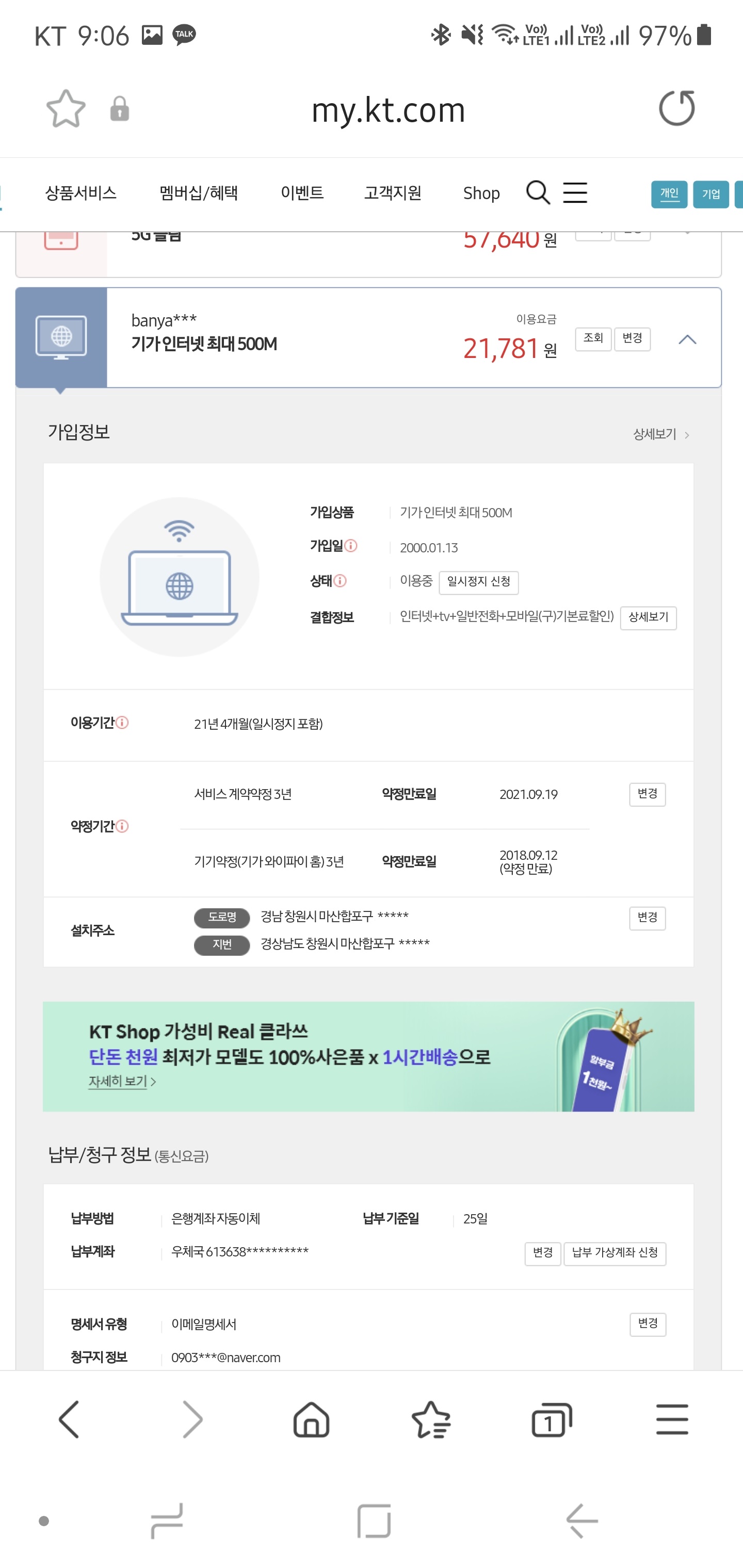Image resolution: width=743 pixels, height=1568 pixels.
Task: Tap 일시정지 신청 button
Action: click(x=479, y=582)
